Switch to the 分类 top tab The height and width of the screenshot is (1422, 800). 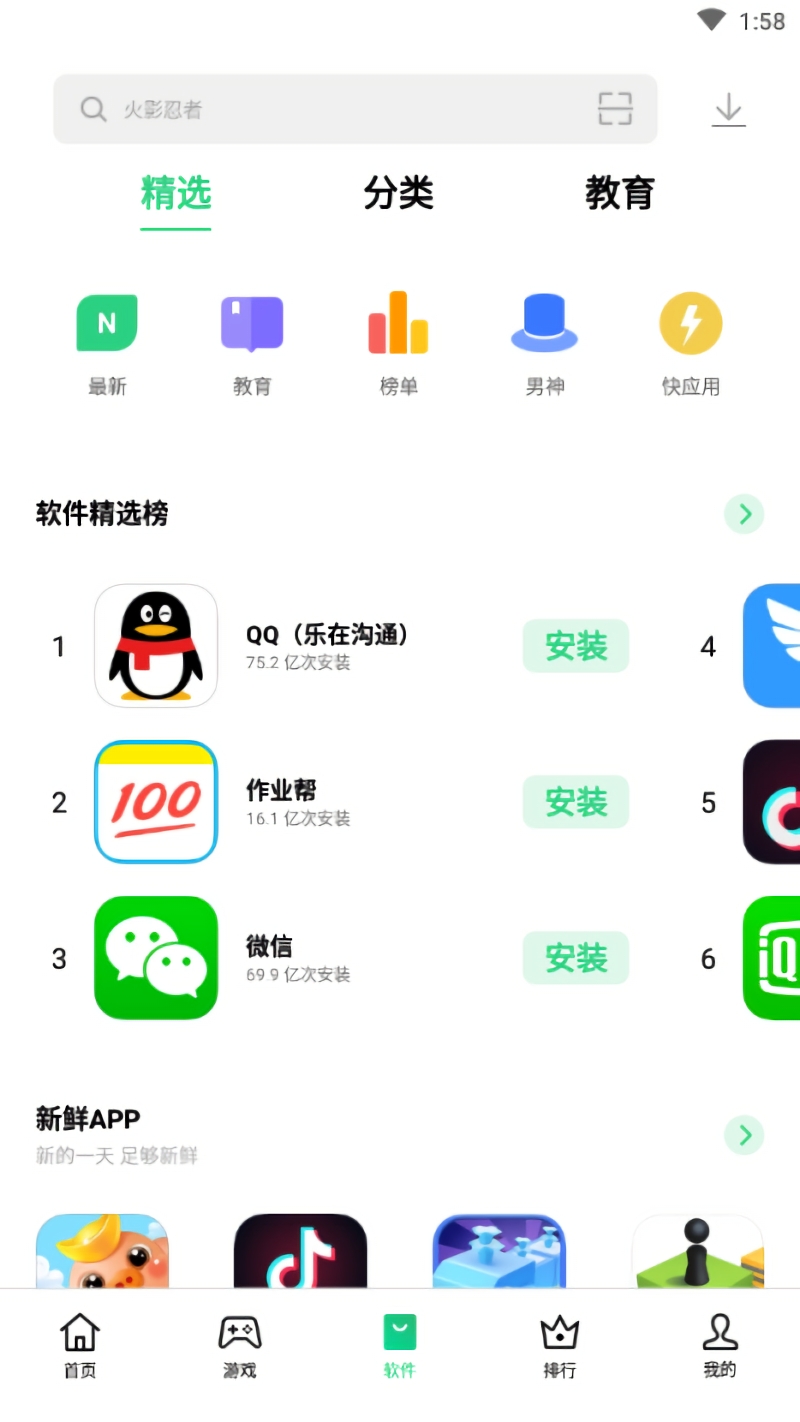click(x=398, y=193)
